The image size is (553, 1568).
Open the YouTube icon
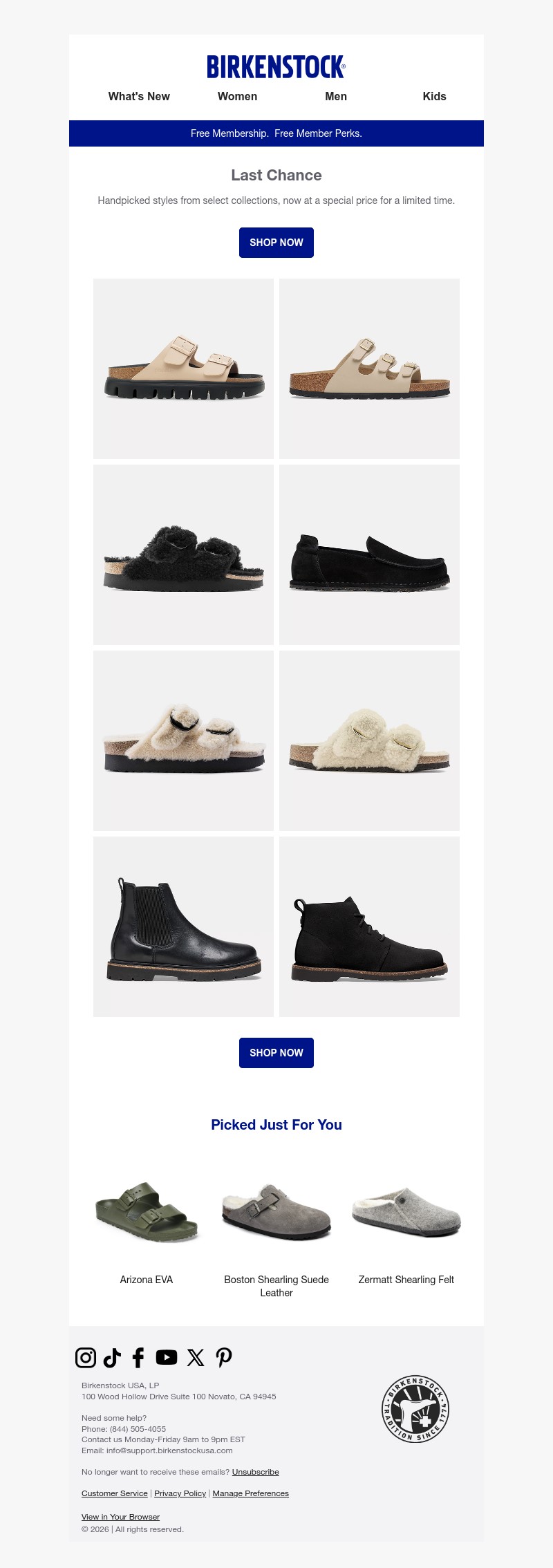click(x=167, y=1357)
